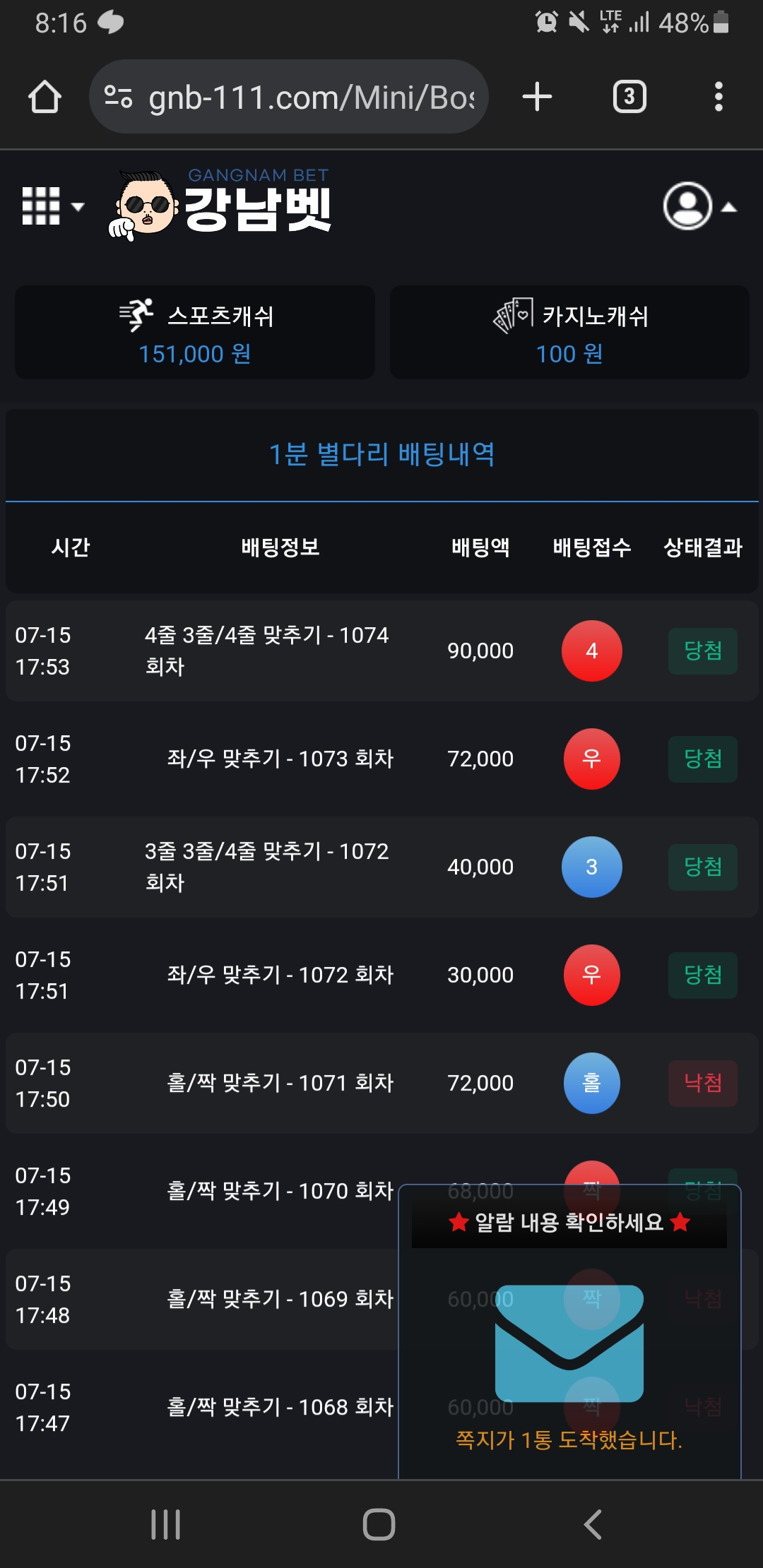
Task: Open the 스포츠캐쉬 balance card
Action: tap(195, 333)
